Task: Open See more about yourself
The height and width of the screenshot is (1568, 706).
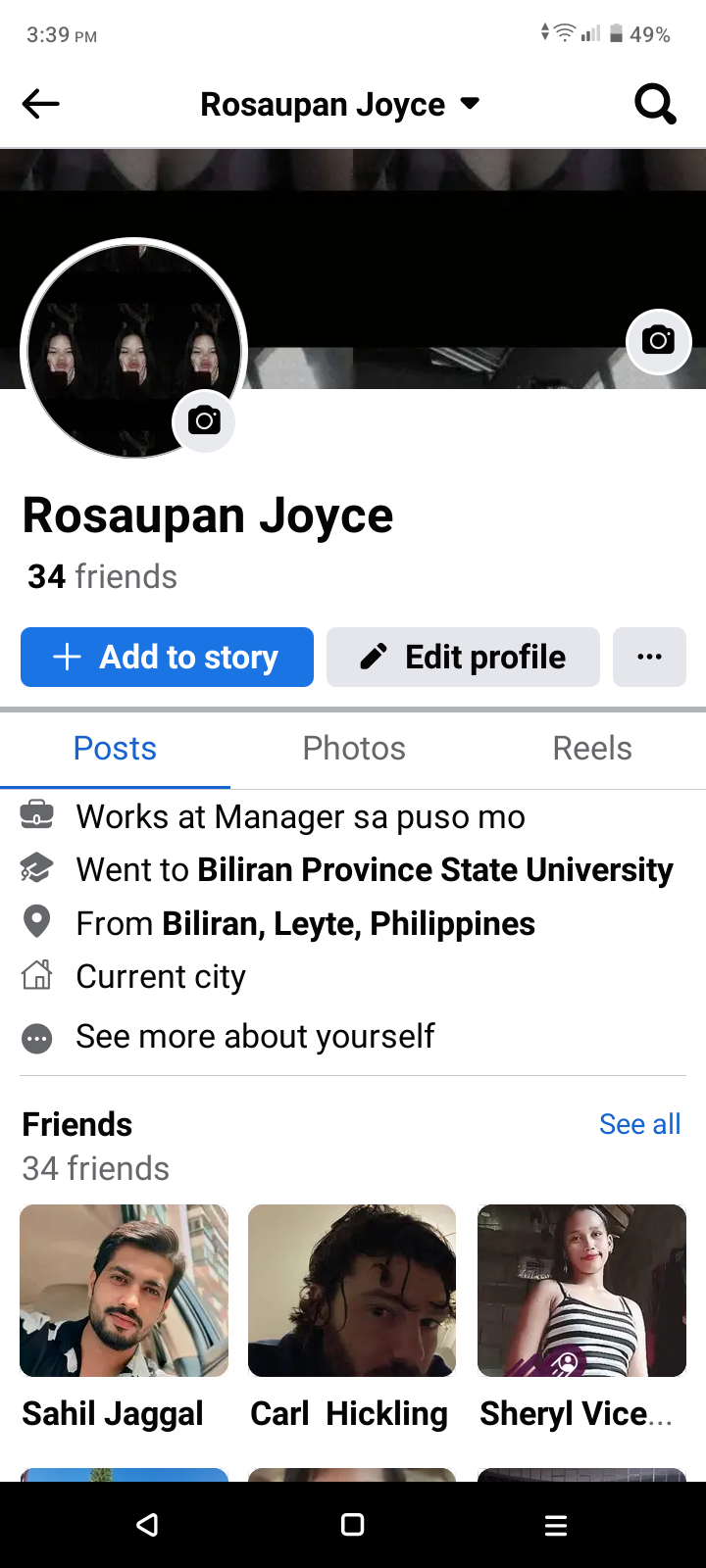Action: point(255,1037)
